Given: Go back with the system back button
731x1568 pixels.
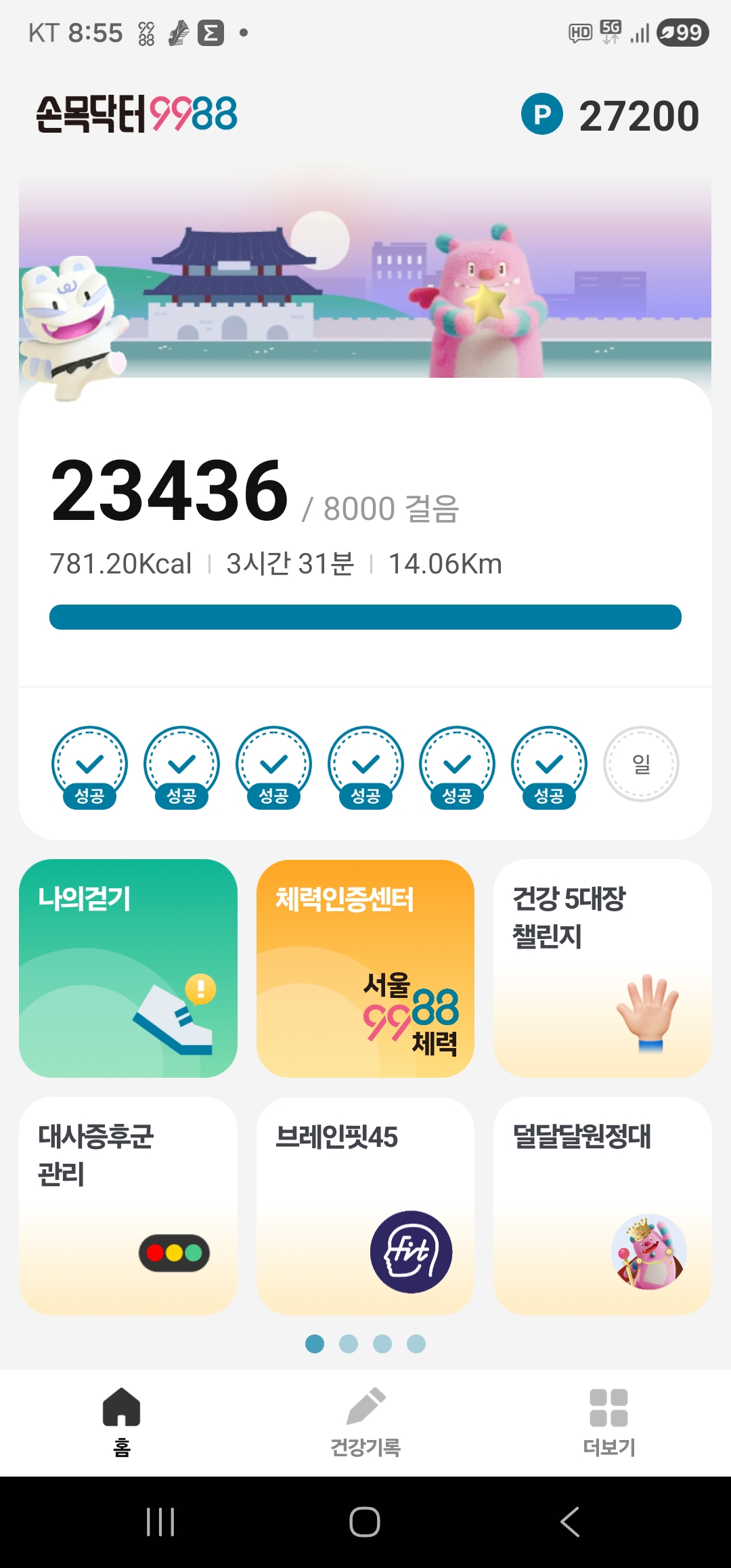Looking at the screenshot, I should [570, 1522].
